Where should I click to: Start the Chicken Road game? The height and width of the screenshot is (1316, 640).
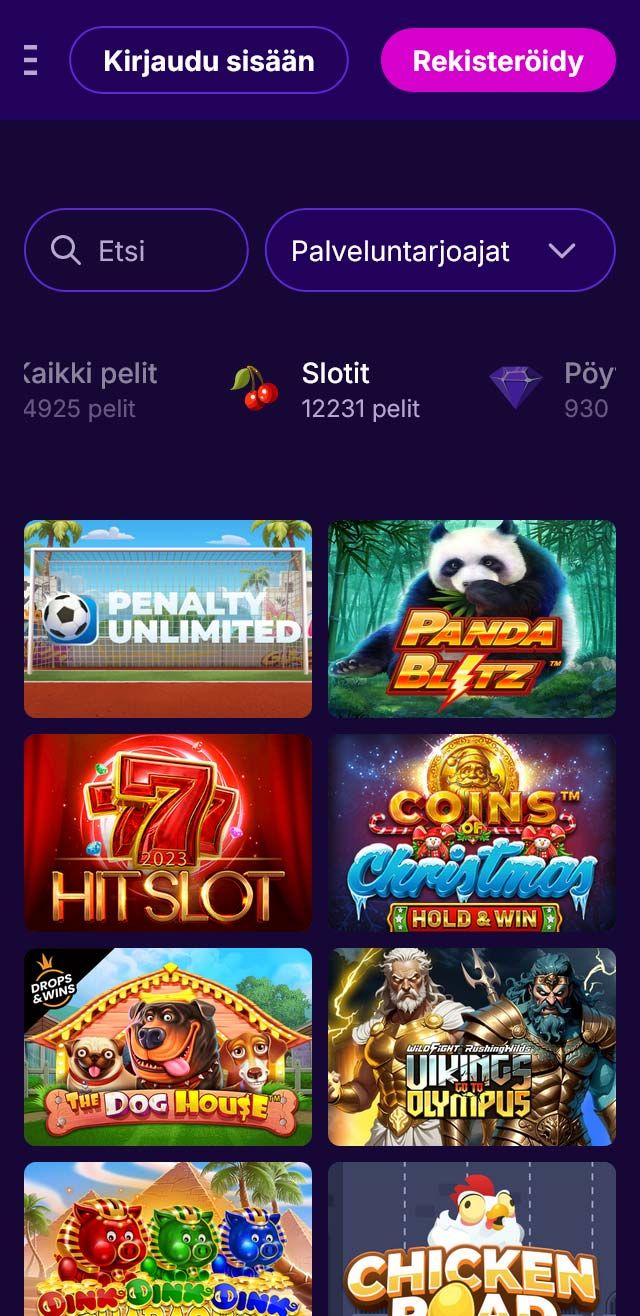(472, 1240)
